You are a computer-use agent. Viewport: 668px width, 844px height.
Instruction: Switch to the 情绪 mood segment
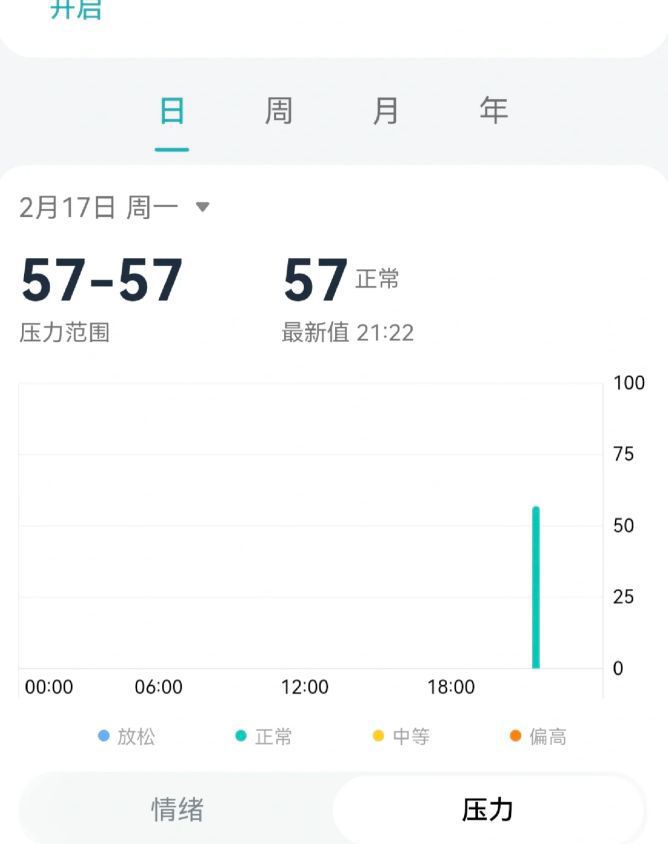pos(177,809)
